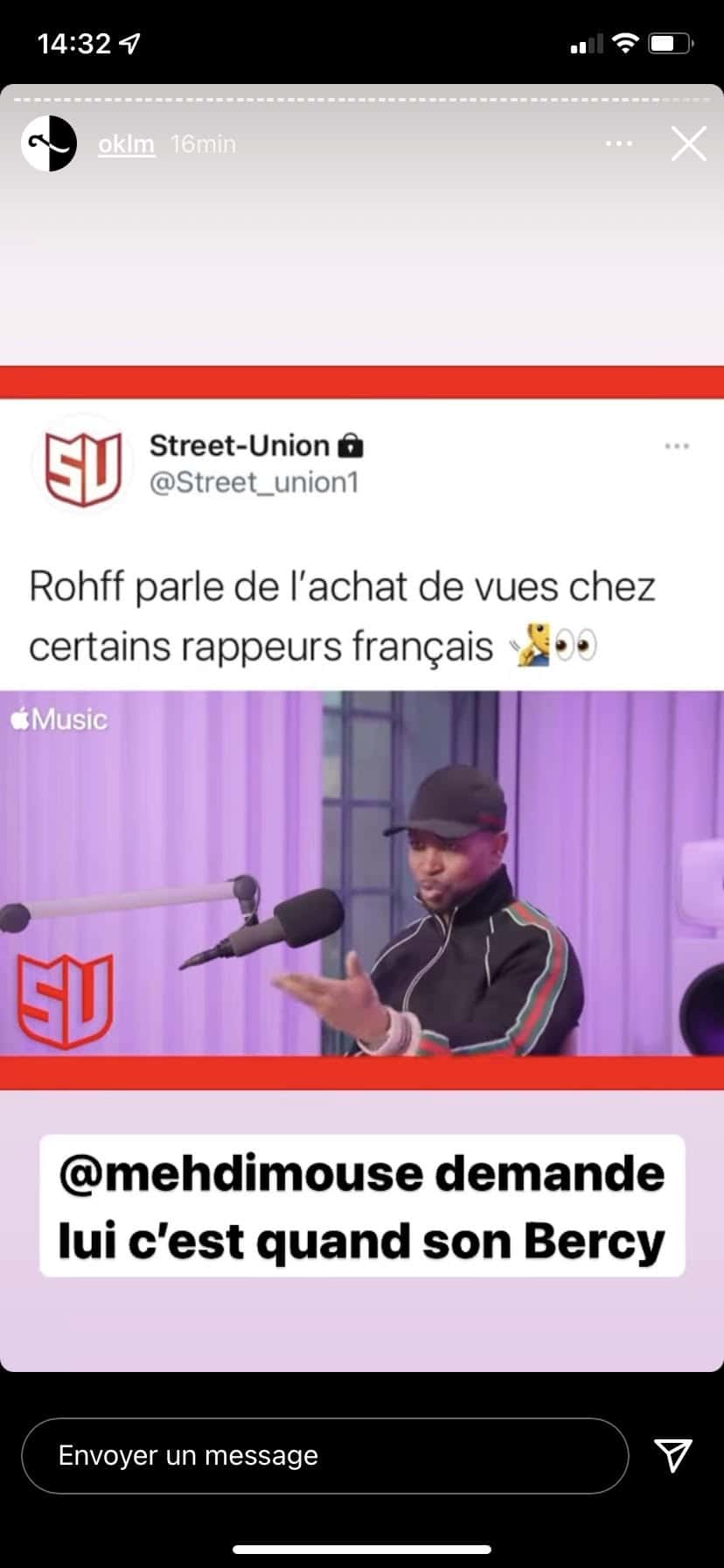This screenshot has height=1568, width=724.
Task: Tap the oklm profile picture
Action: point(49,143)
